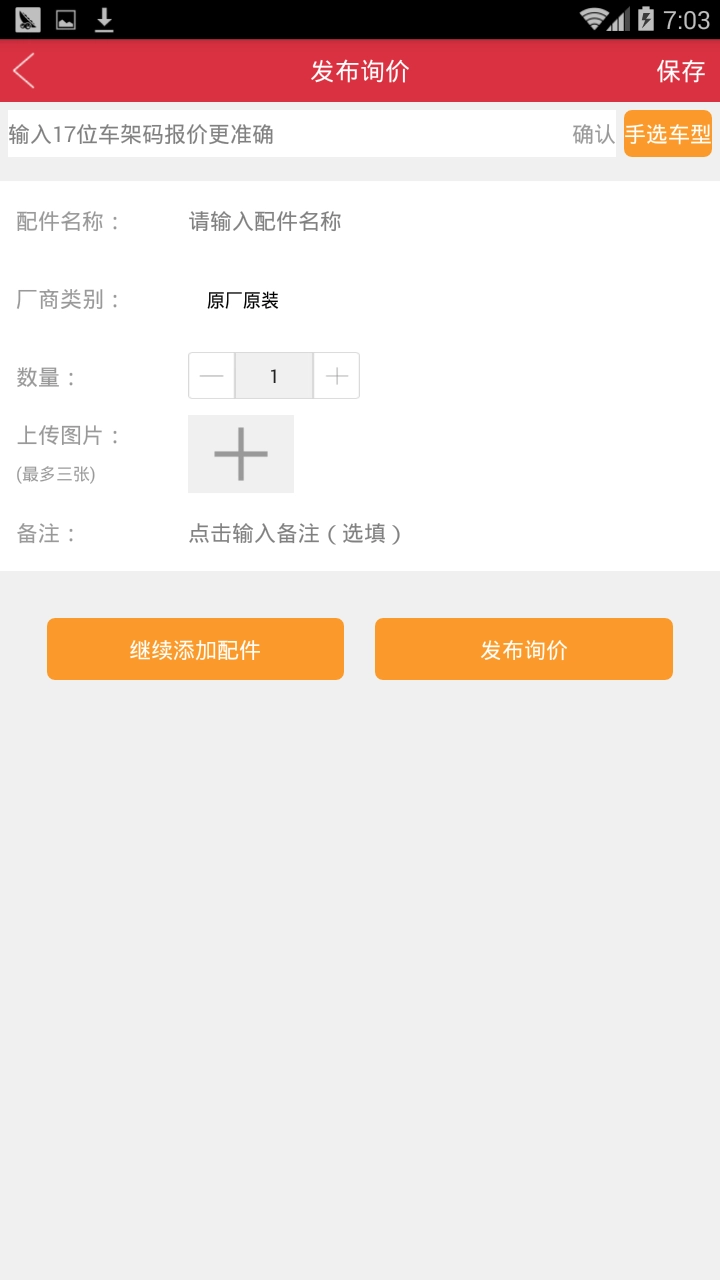Viewport: 720px width, 1280px height.
Task: Tap 发布询价 to publish the inquiry
Action: [523, 648]
